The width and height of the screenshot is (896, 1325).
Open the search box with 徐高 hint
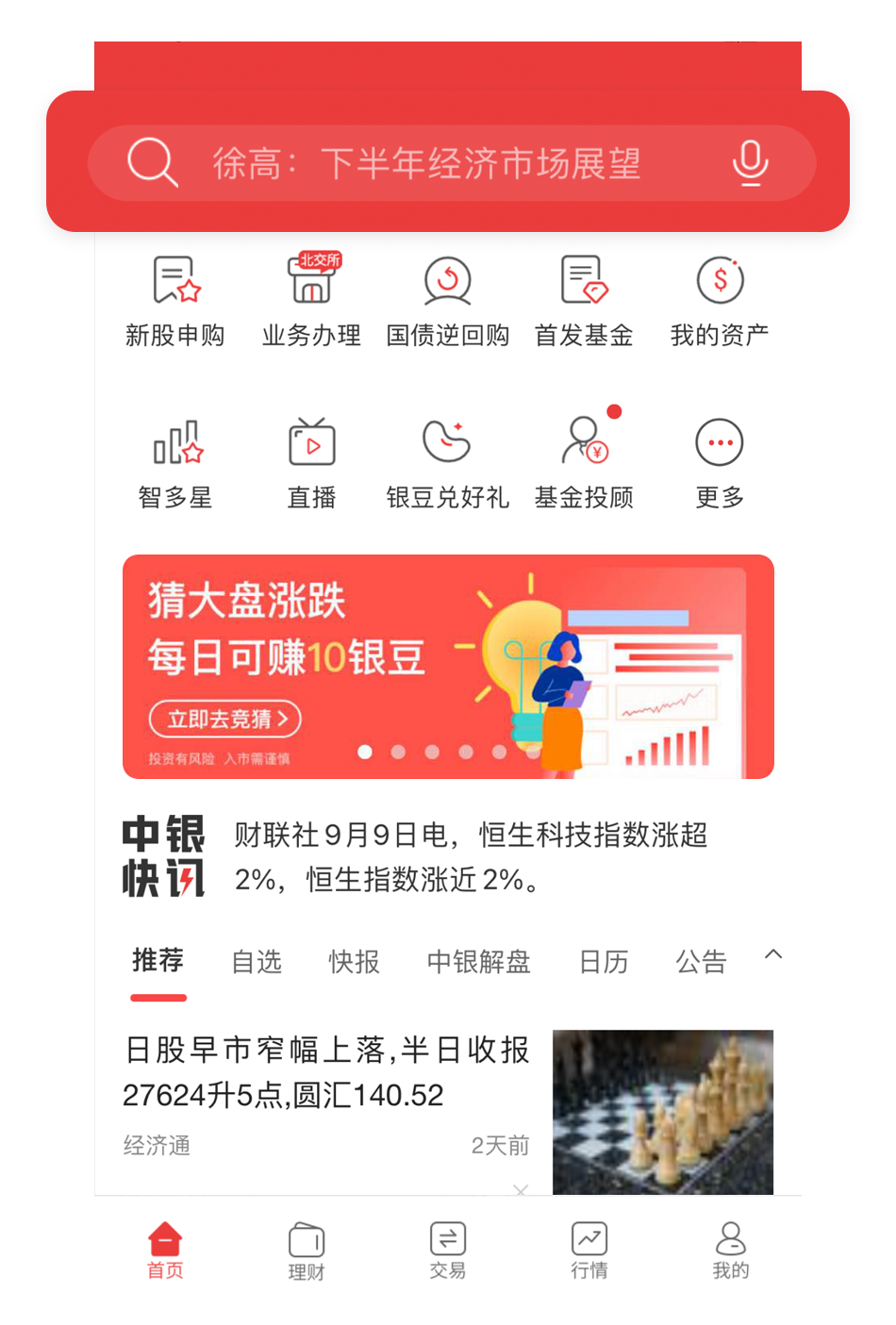click(x=424, y=163)
